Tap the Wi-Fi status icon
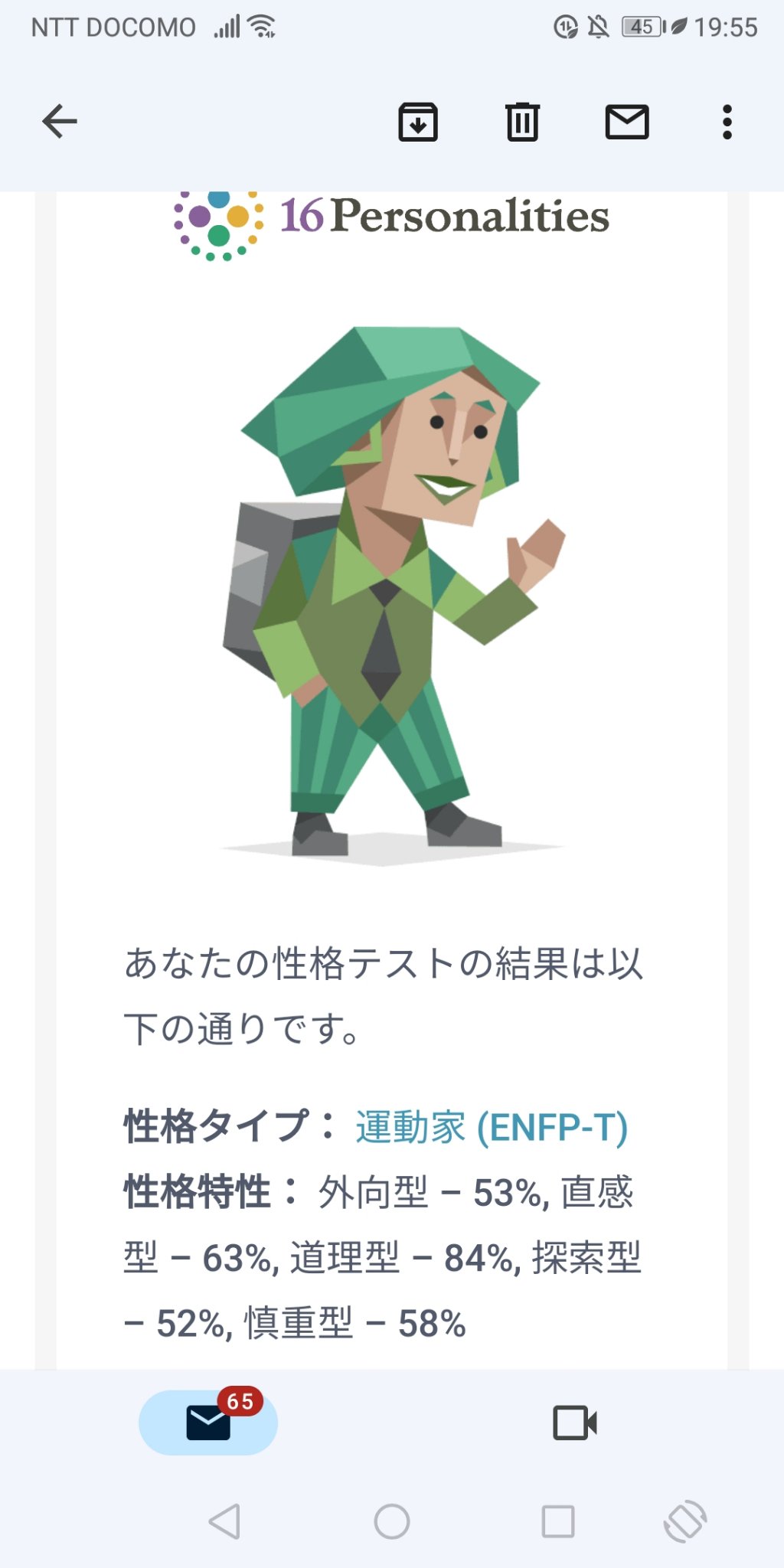Viewport: 784px width, 1568px height. 260,24
